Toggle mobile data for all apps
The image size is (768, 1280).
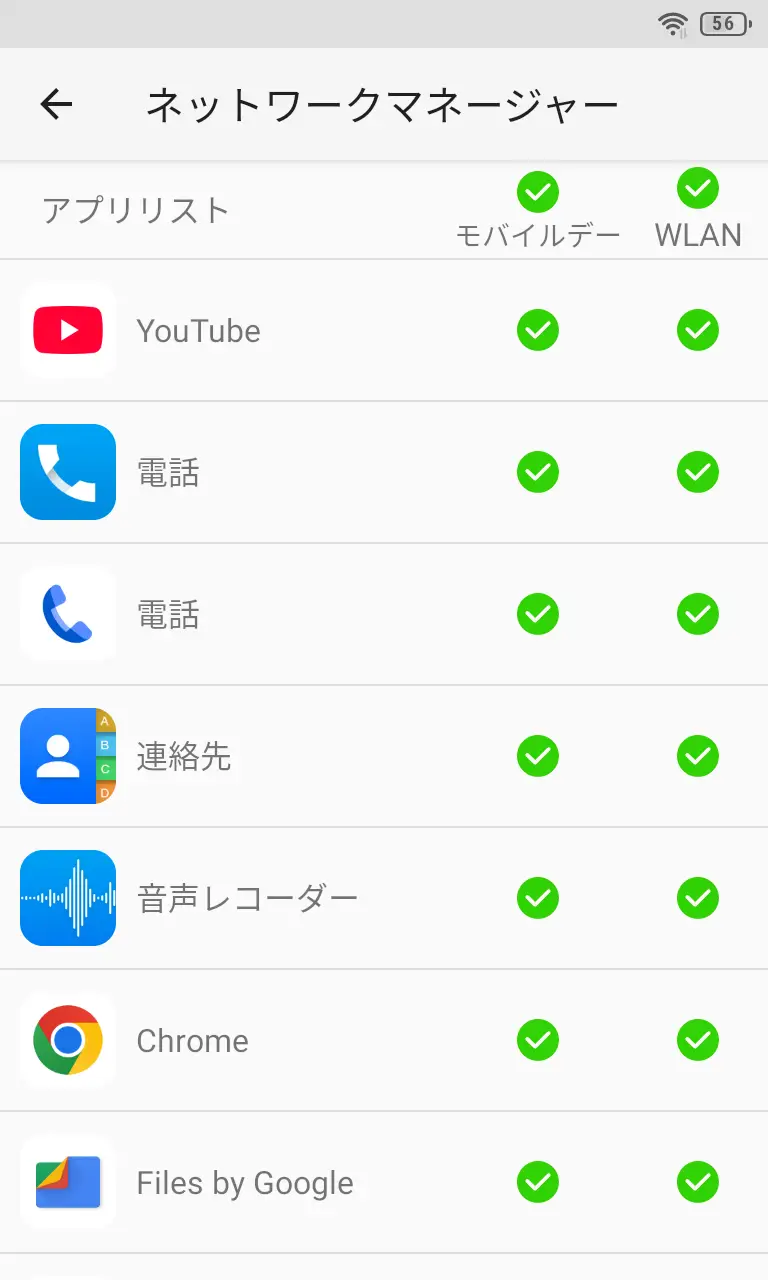538,191
